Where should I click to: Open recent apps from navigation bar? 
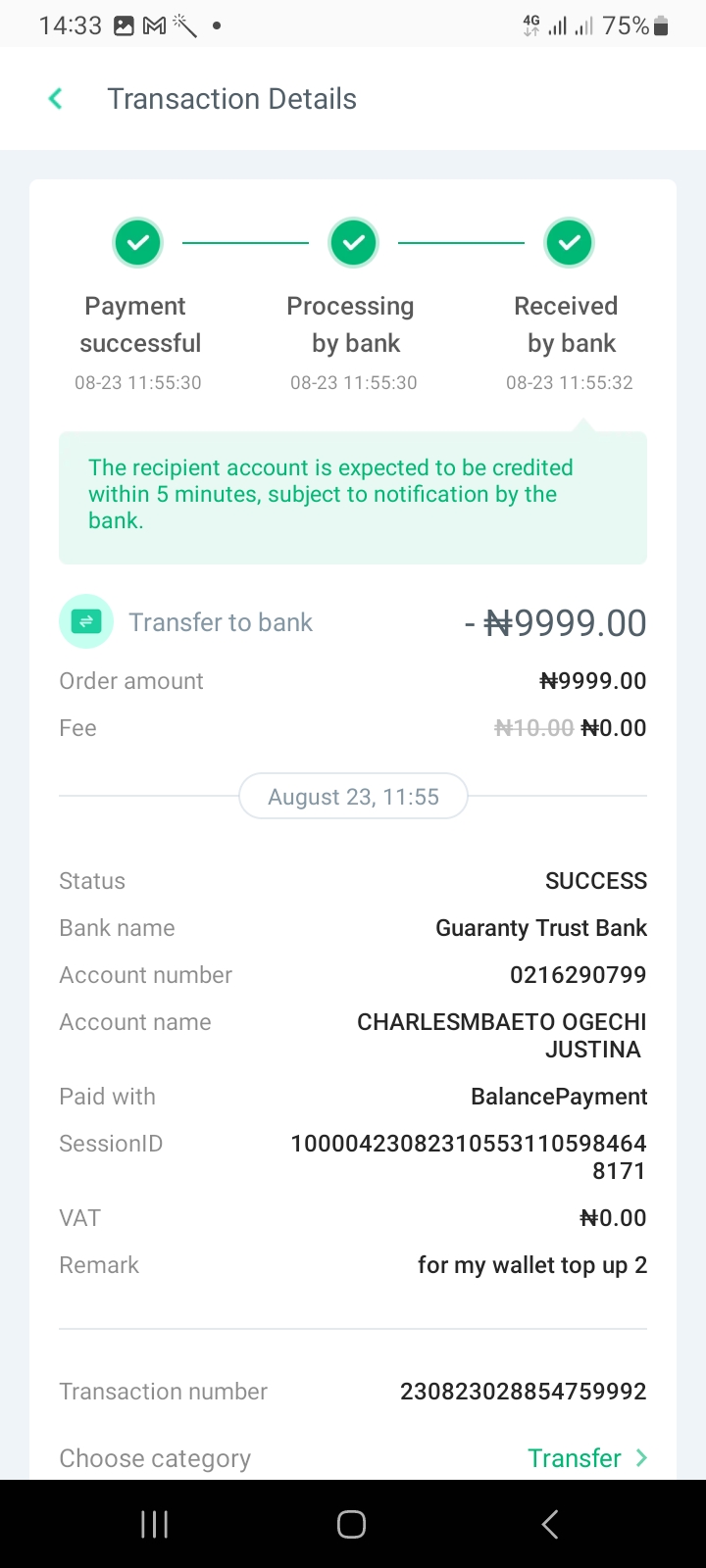155,1524
